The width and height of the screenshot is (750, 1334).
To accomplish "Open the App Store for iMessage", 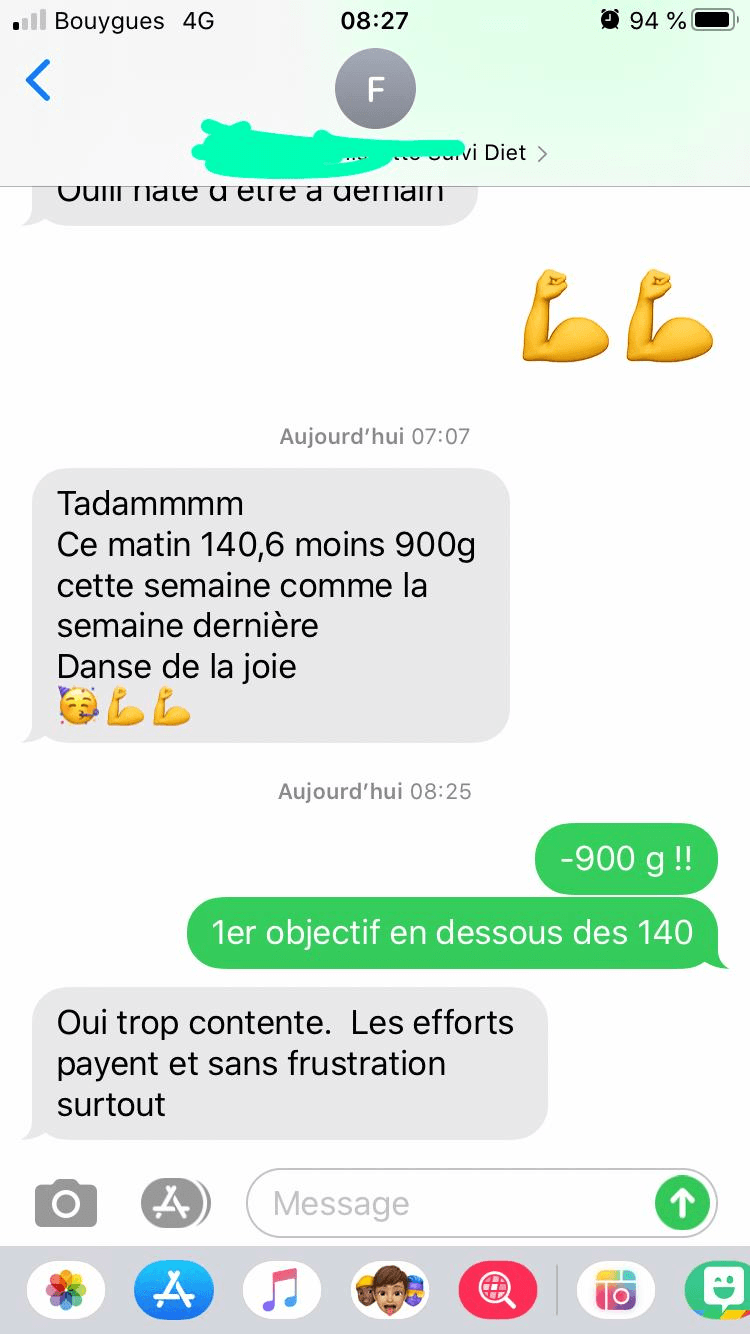I will click(x=174, y=1290).
